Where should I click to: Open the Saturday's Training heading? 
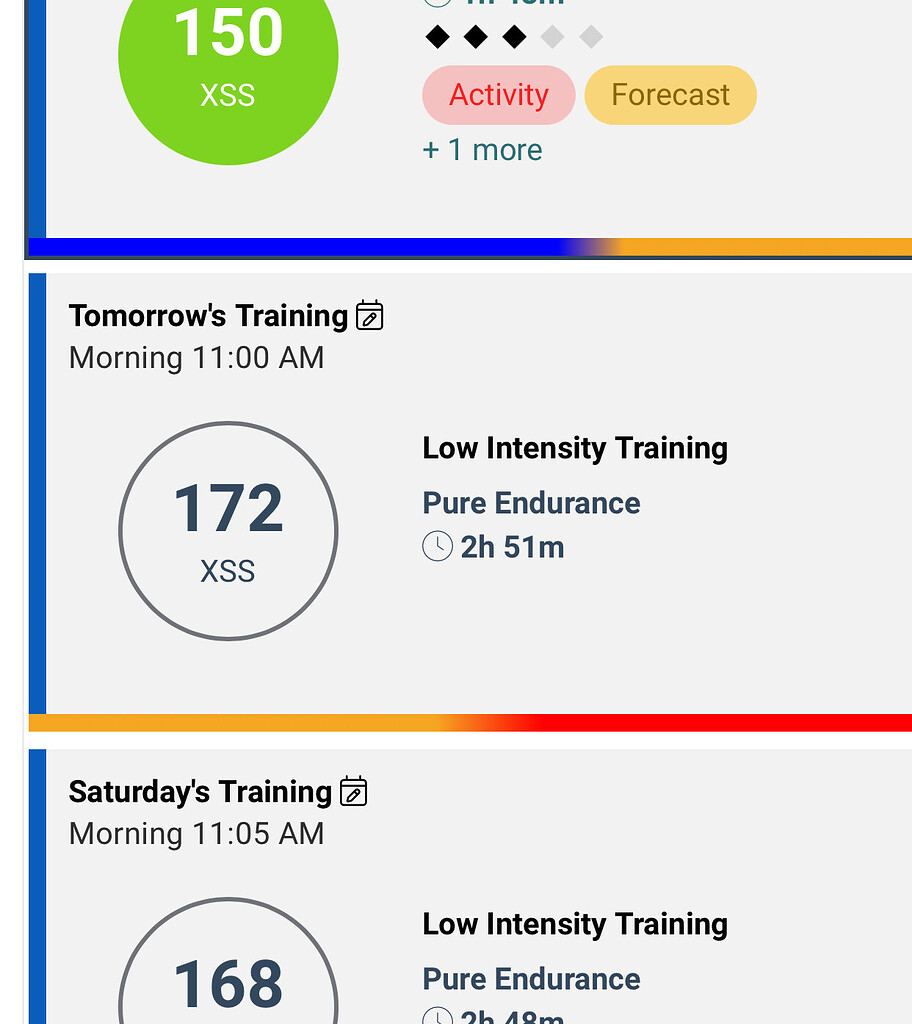198,791
